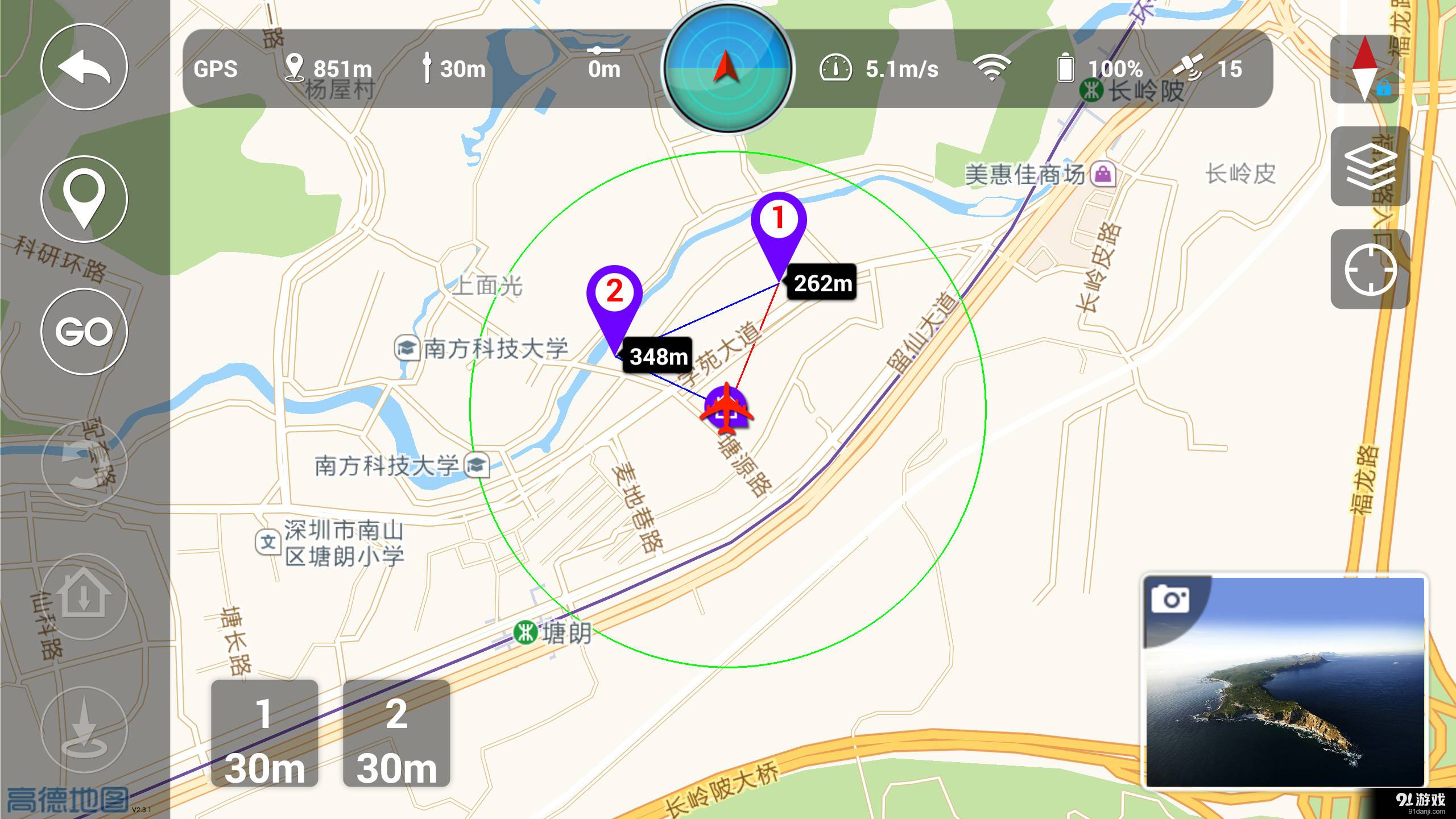Tap the circular refresh arrows button
1456x819 pixels.
(x=84, y=464)
